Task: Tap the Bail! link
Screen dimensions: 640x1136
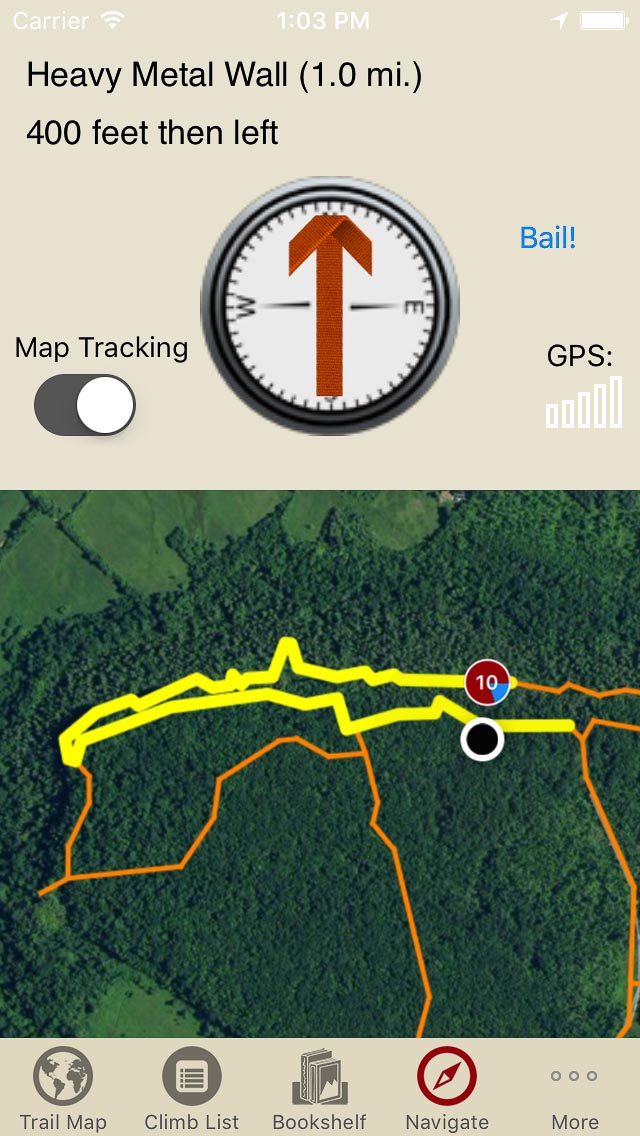Action: coord(548,238)
